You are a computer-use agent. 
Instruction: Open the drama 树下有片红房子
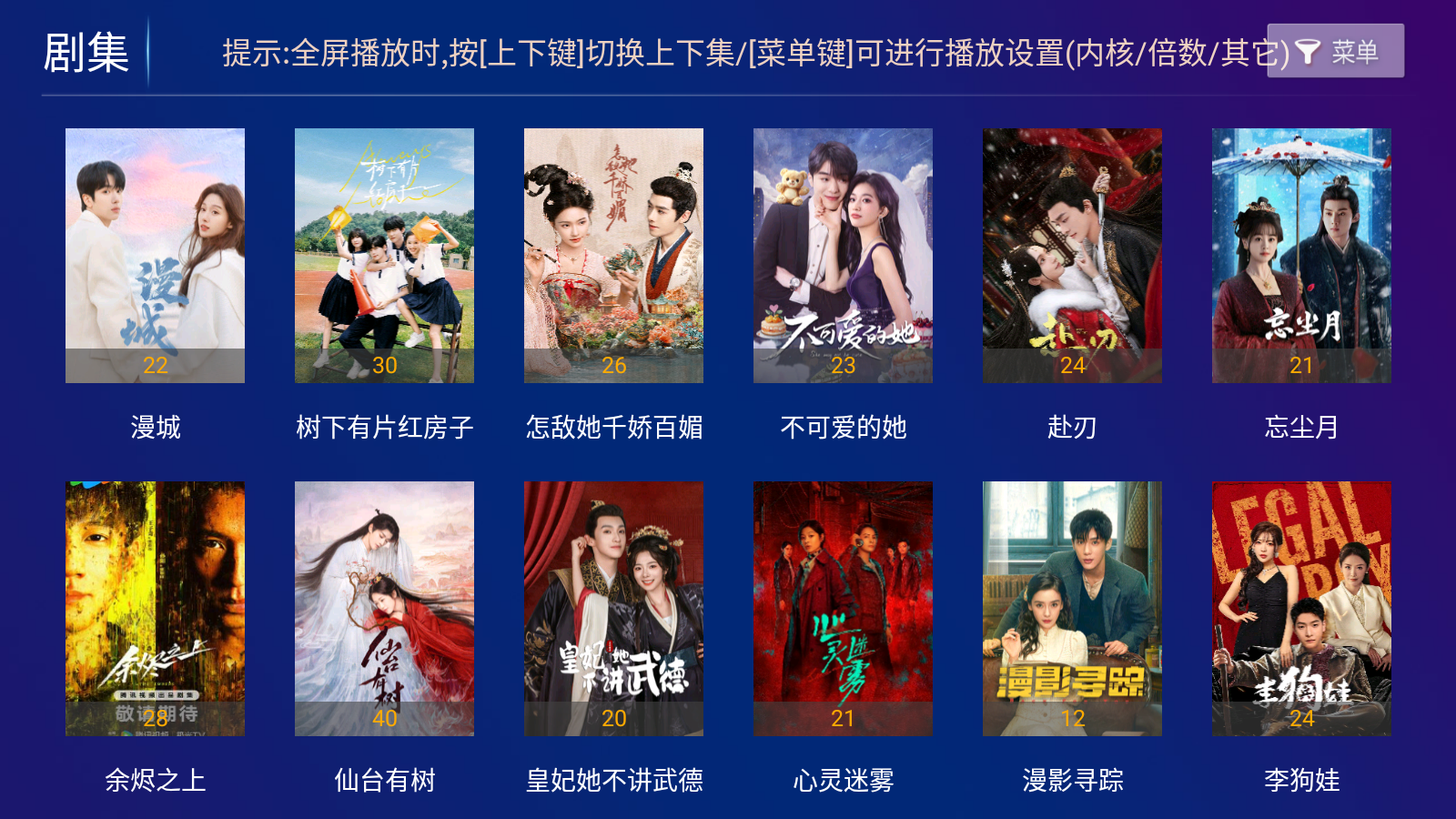(x=384, y=256)
